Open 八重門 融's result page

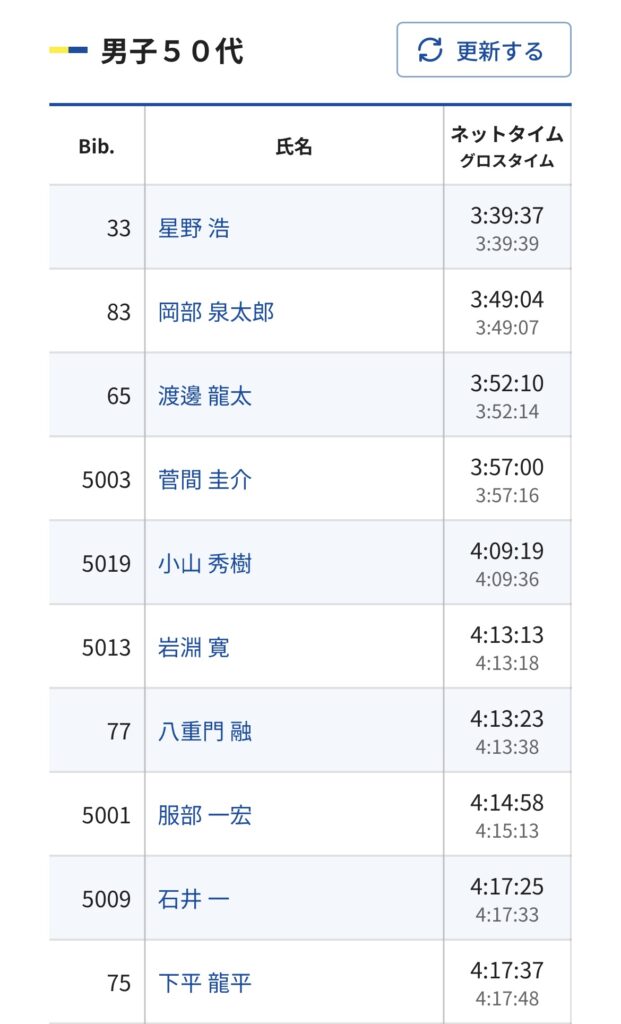pyautogui.click(x=205, y=732)
